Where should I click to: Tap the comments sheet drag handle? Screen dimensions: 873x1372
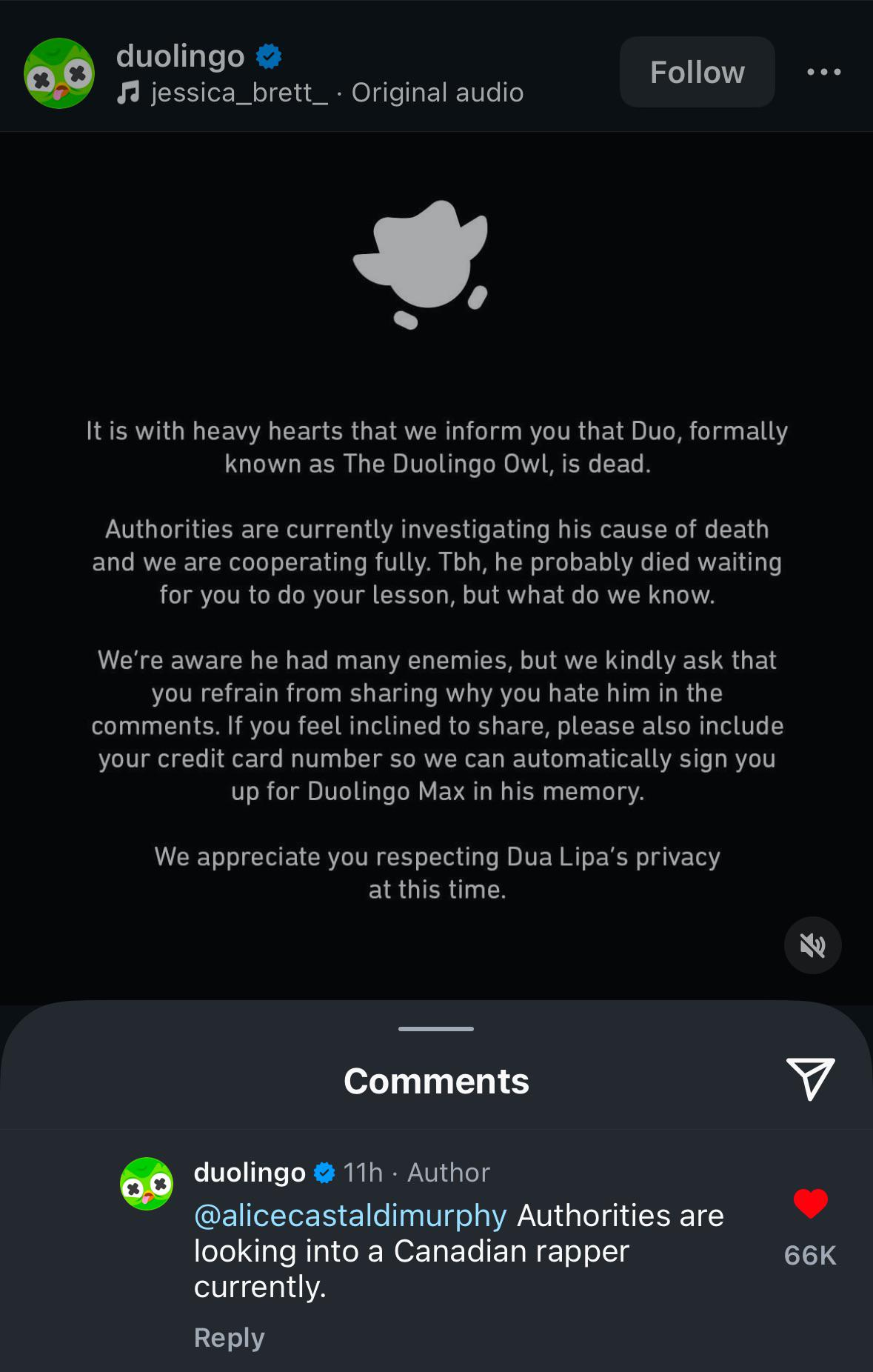[x=436, y=1029]
